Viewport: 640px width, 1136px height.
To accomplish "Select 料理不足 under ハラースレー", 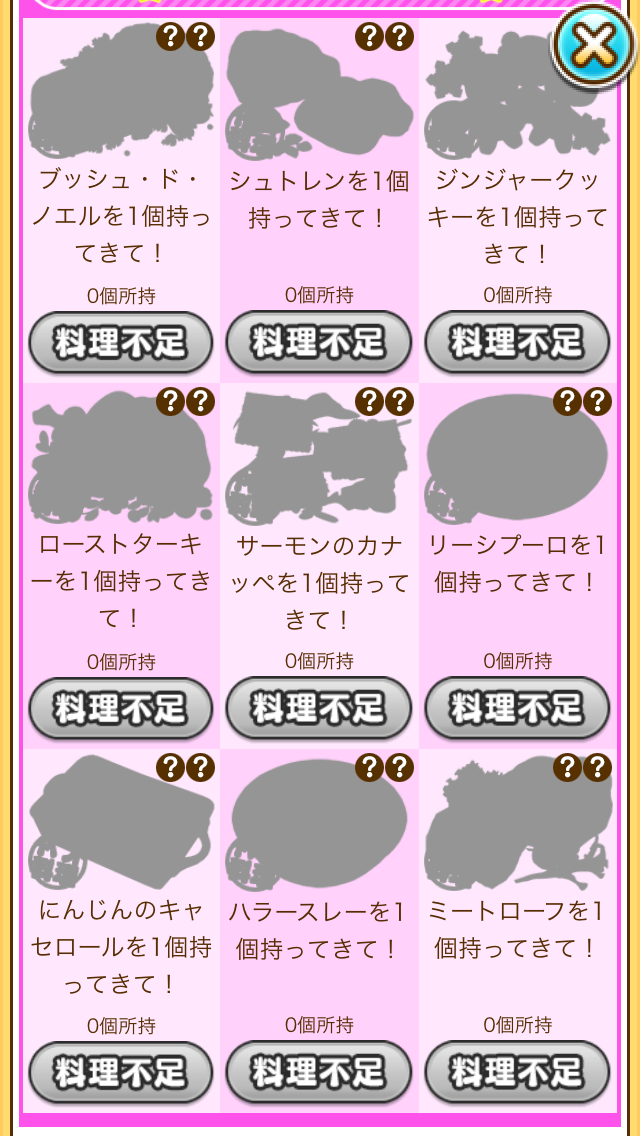I will tap(319, 1073).
